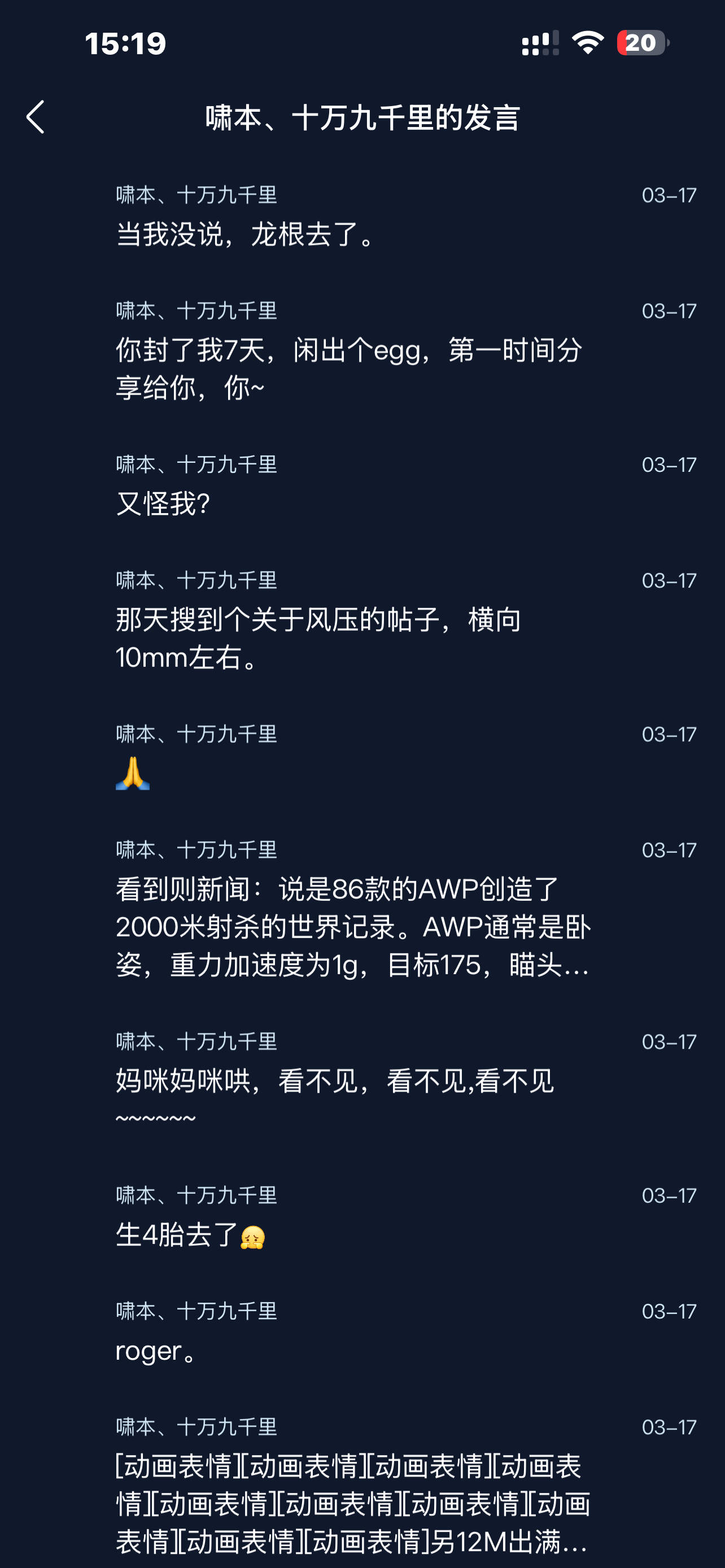Viewport: 725px width, 1568px height.
Task: Open the message with 动画表情 stickers
Action: (x=352, y=1504)
